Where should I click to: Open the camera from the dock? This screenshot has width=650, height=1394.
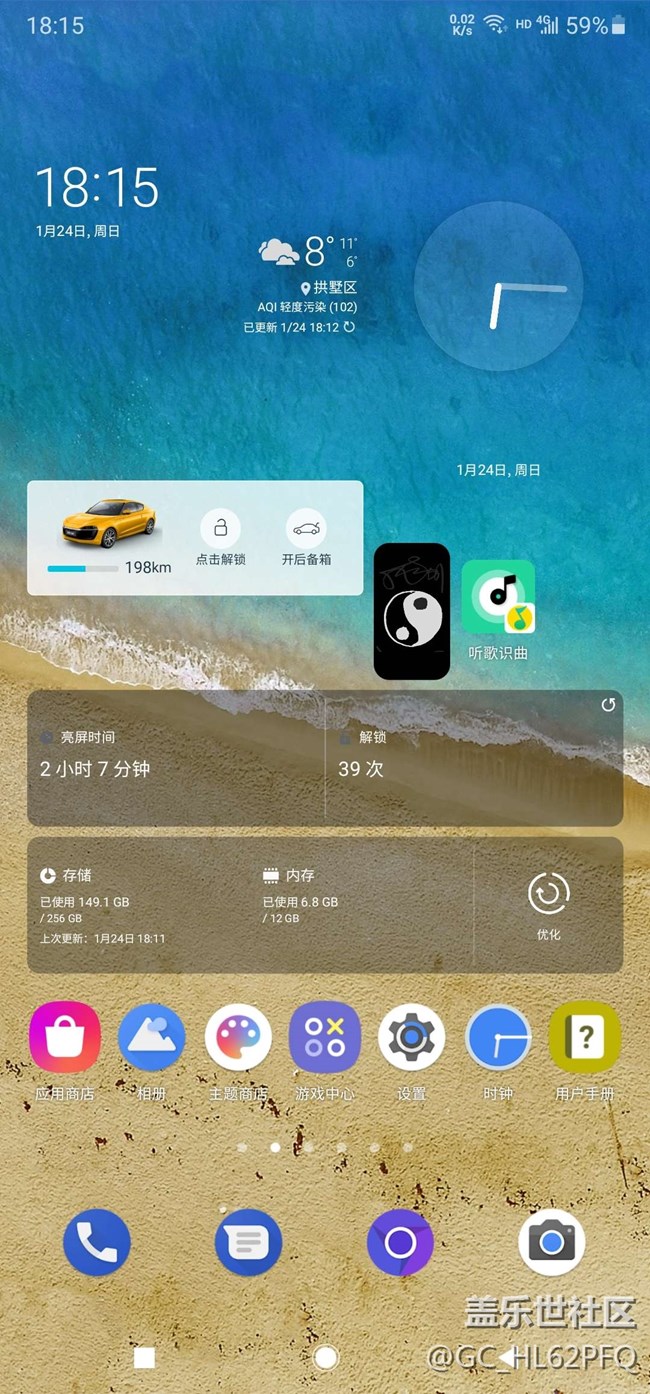(x=551, y=1243)
